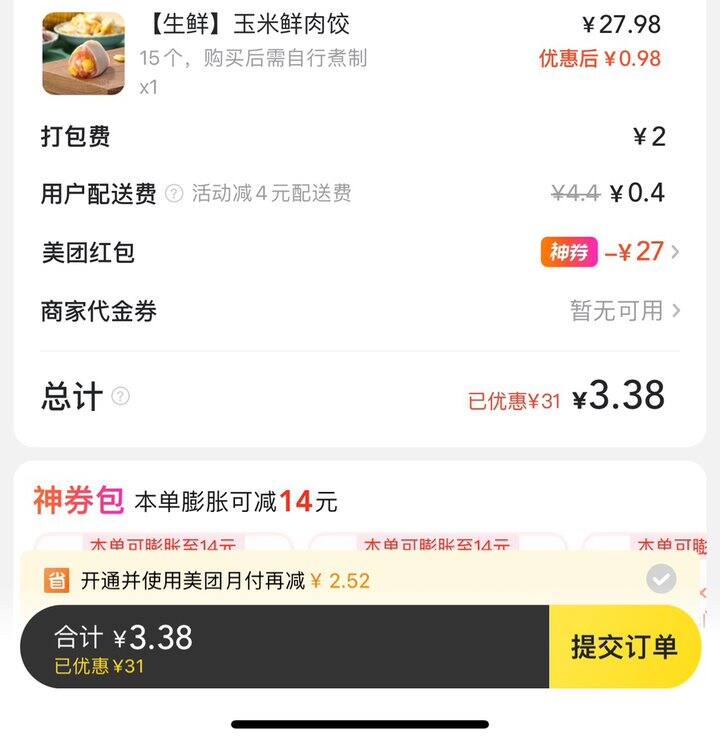Tap the corn dumpling product photo

81,52
